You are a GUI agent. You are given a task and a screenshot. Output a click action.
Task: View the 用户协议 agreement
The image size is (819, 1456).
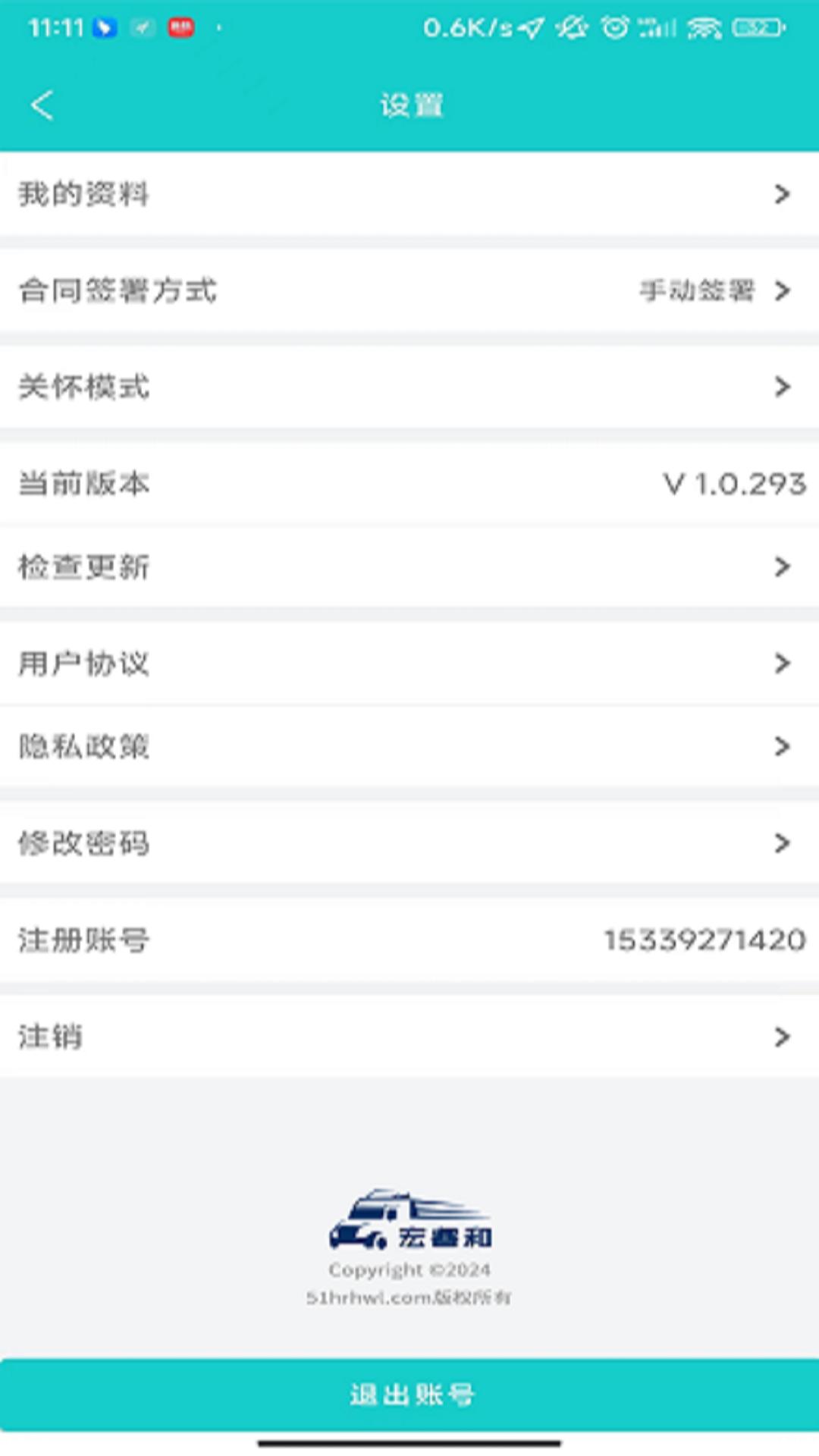[x=409, y=664]
